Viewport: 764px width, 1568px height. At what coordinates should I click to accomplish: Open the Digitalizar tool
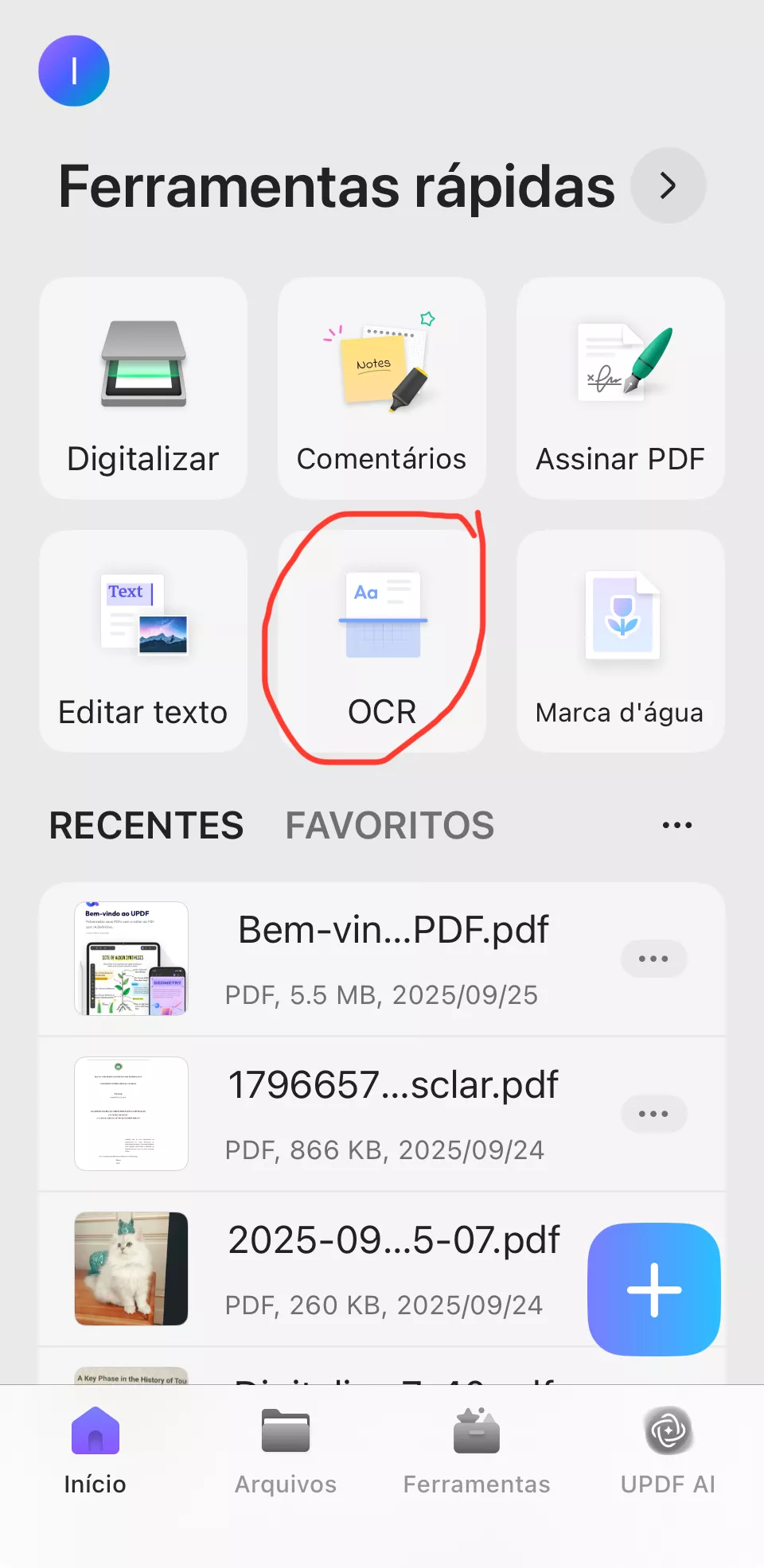(143, 388)
